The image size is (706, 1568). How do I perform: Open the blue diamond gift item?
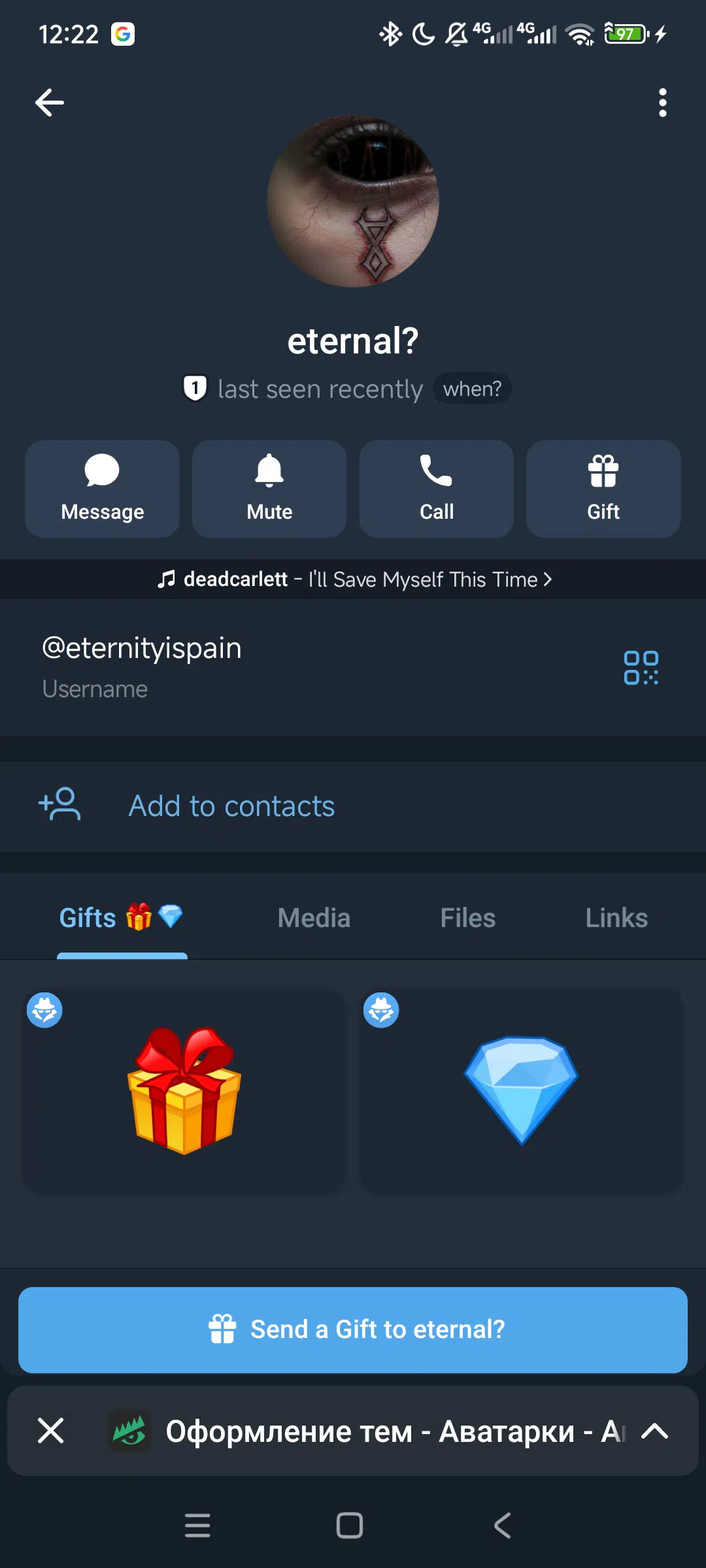click(521, 1090)
